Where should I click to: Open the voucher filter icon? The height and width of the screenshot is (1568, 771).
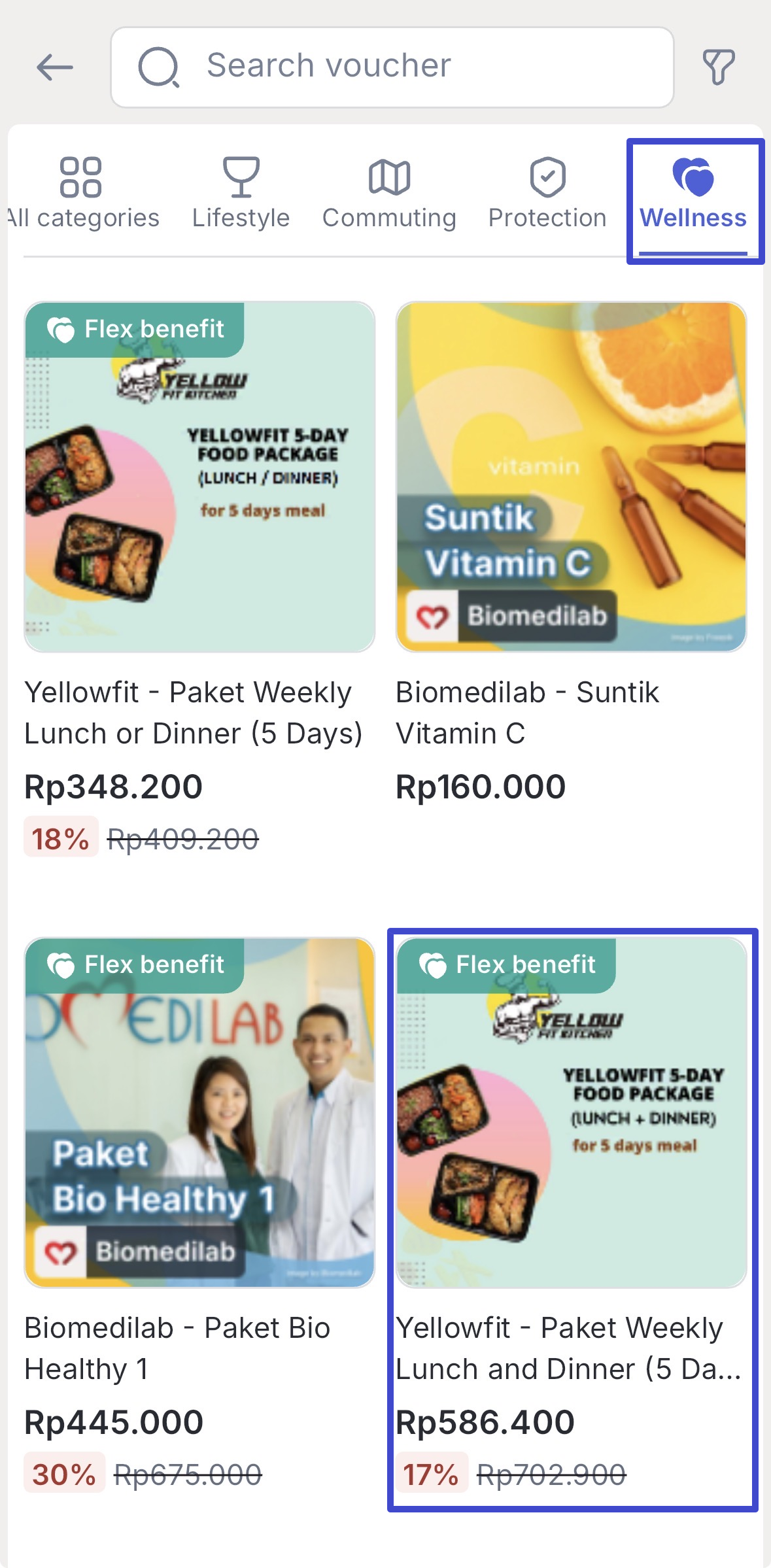[x=718, y=67]
